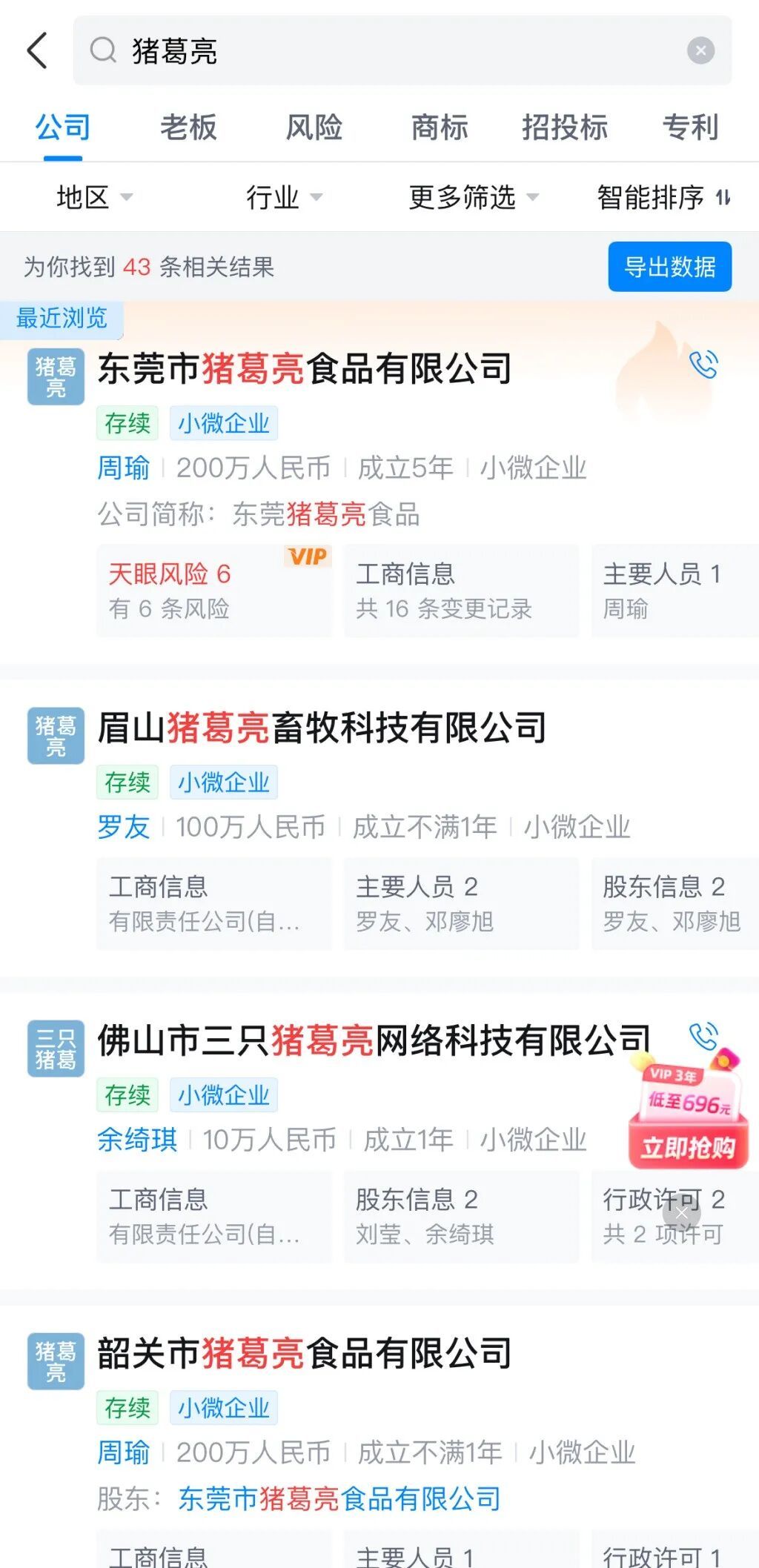The width and height of the screenshot is (759, 1568).
Task: Switch to the 老板 tab
Action: (189, 127)
